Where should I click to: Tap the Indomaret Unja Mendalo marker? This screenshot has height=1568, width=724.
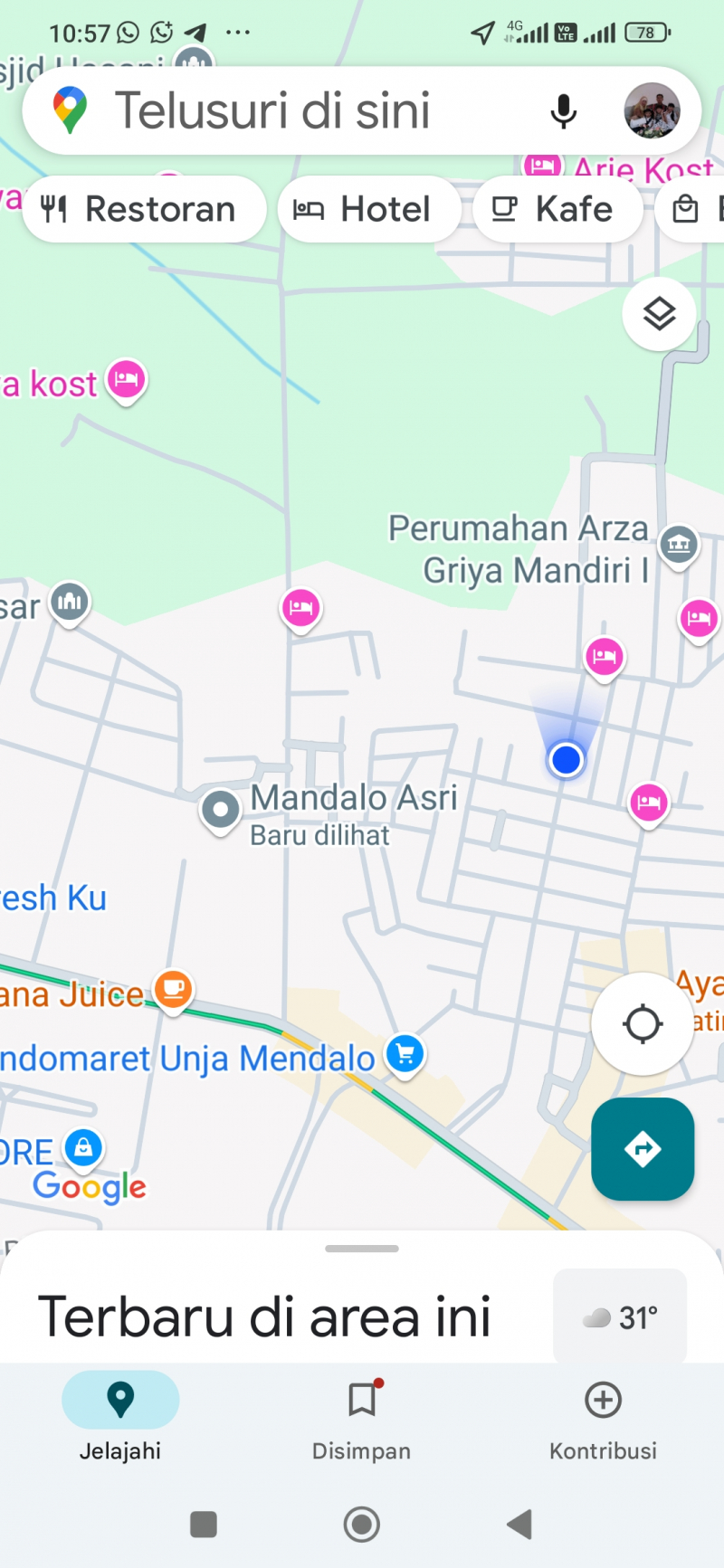tap(405, 1053)
